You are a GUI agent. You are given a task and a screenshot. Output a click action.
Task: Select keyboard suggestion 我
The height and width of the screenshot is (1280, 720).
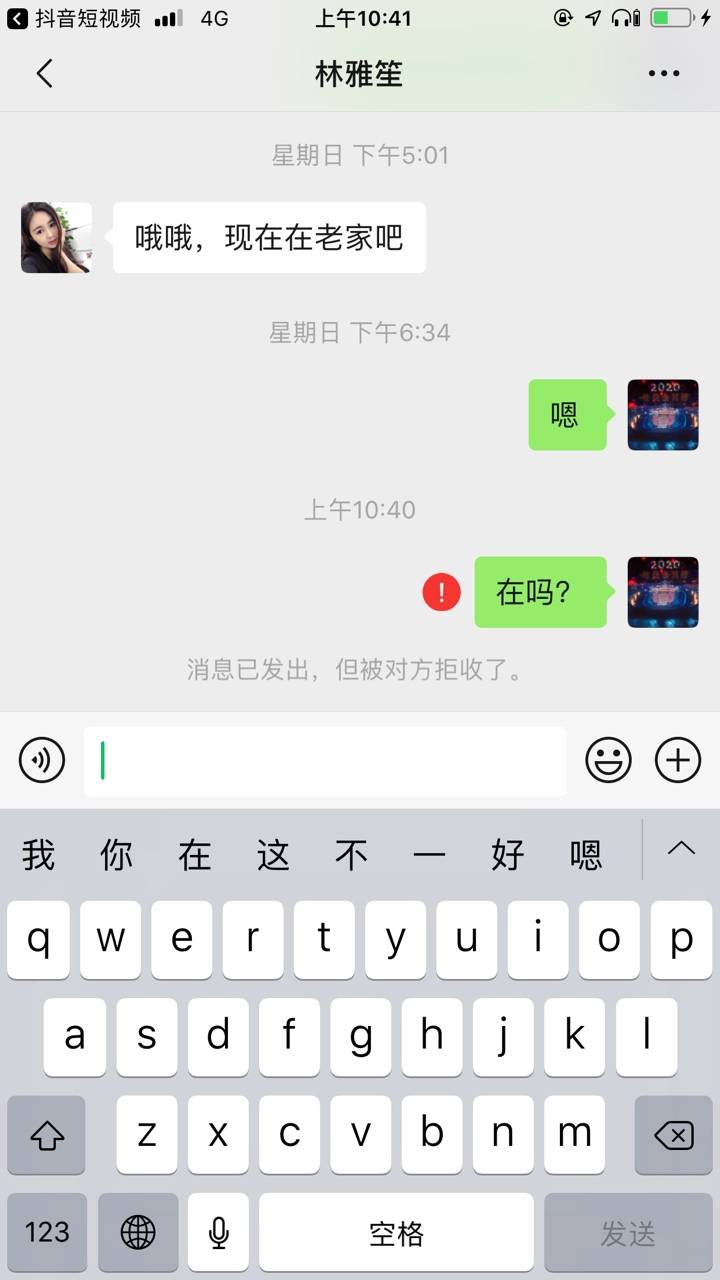click(x=38, y=855)
